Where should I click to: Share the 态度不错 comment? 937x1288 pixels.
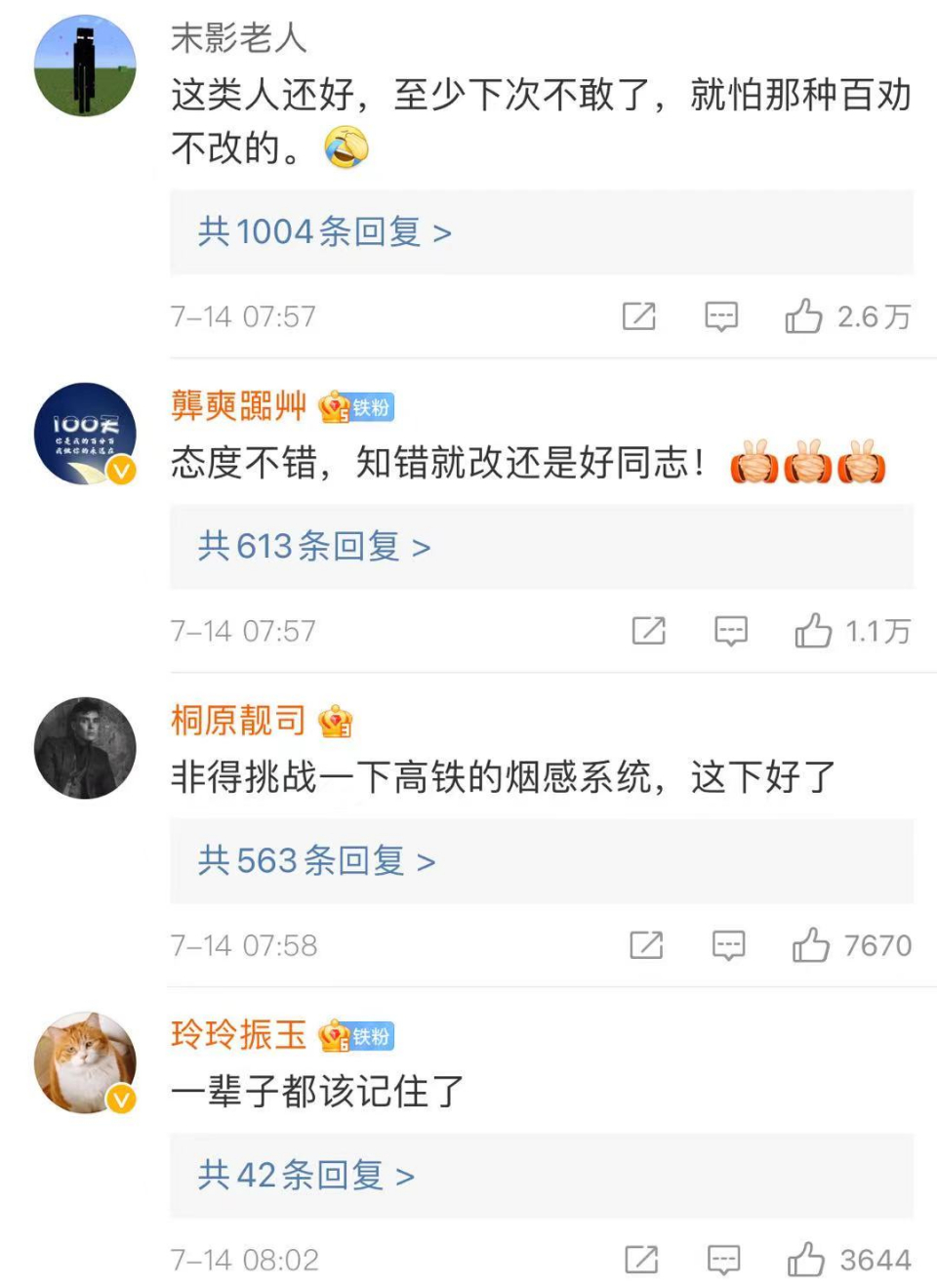pyautogui.click(x=648, y=631)
